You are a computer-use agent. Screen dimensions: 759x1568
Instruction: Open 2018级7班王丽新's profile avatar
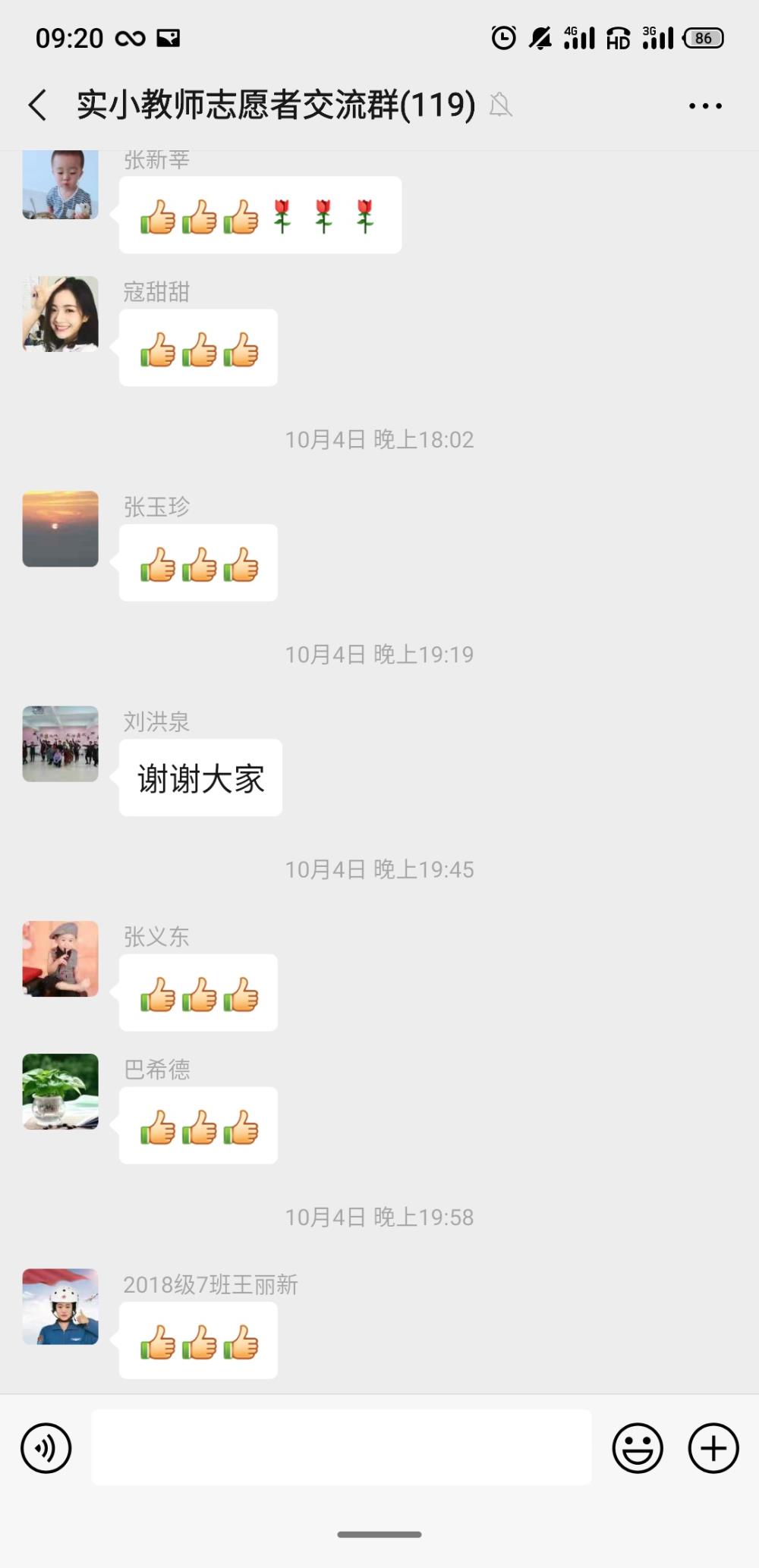61,1307
